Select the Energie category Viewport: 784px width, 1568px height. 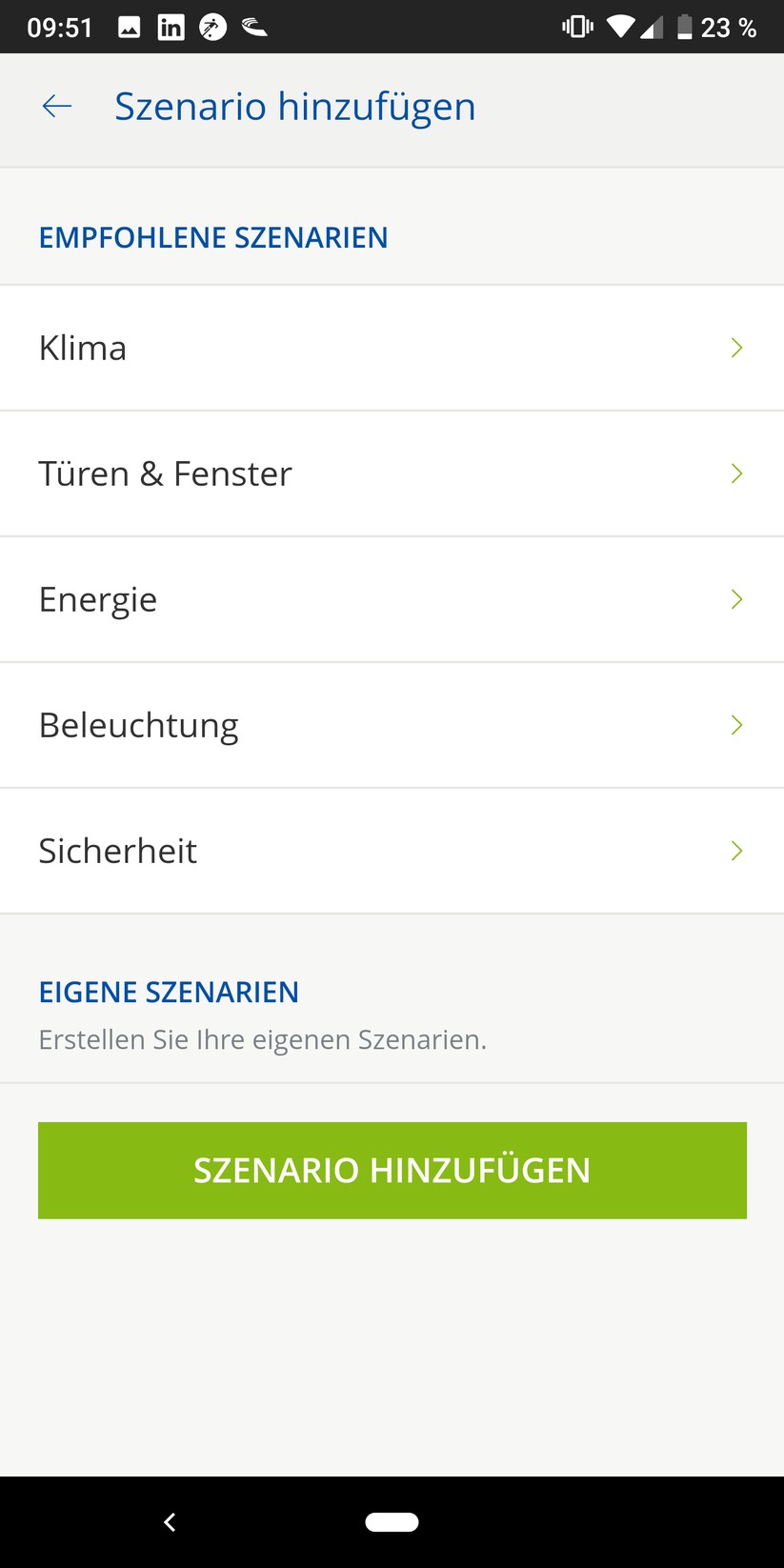pyautogui.click(x=392, y=600)
